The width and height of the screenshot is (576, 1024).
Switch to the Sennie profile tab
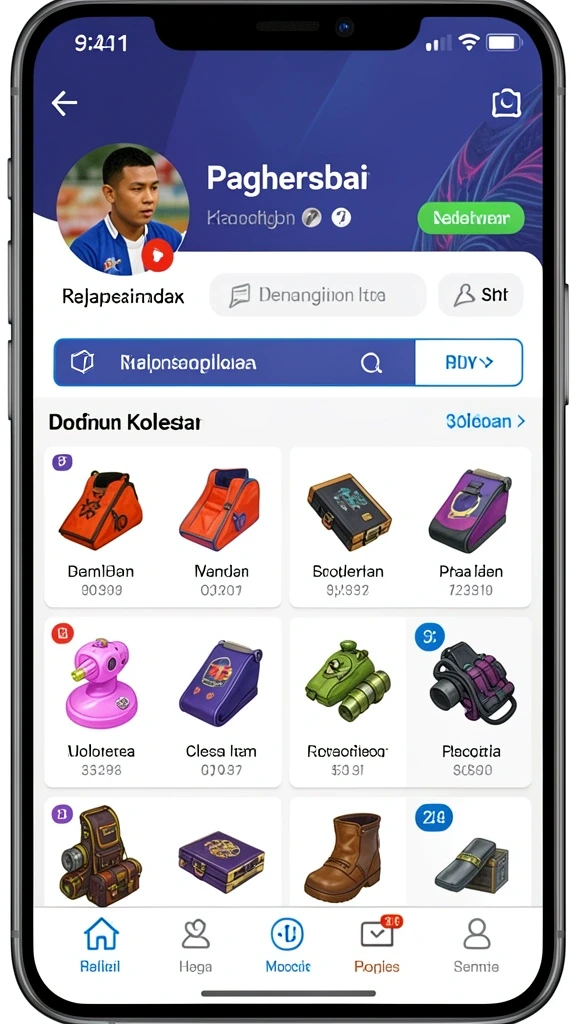pyautogui.click(x=477, y=945)
